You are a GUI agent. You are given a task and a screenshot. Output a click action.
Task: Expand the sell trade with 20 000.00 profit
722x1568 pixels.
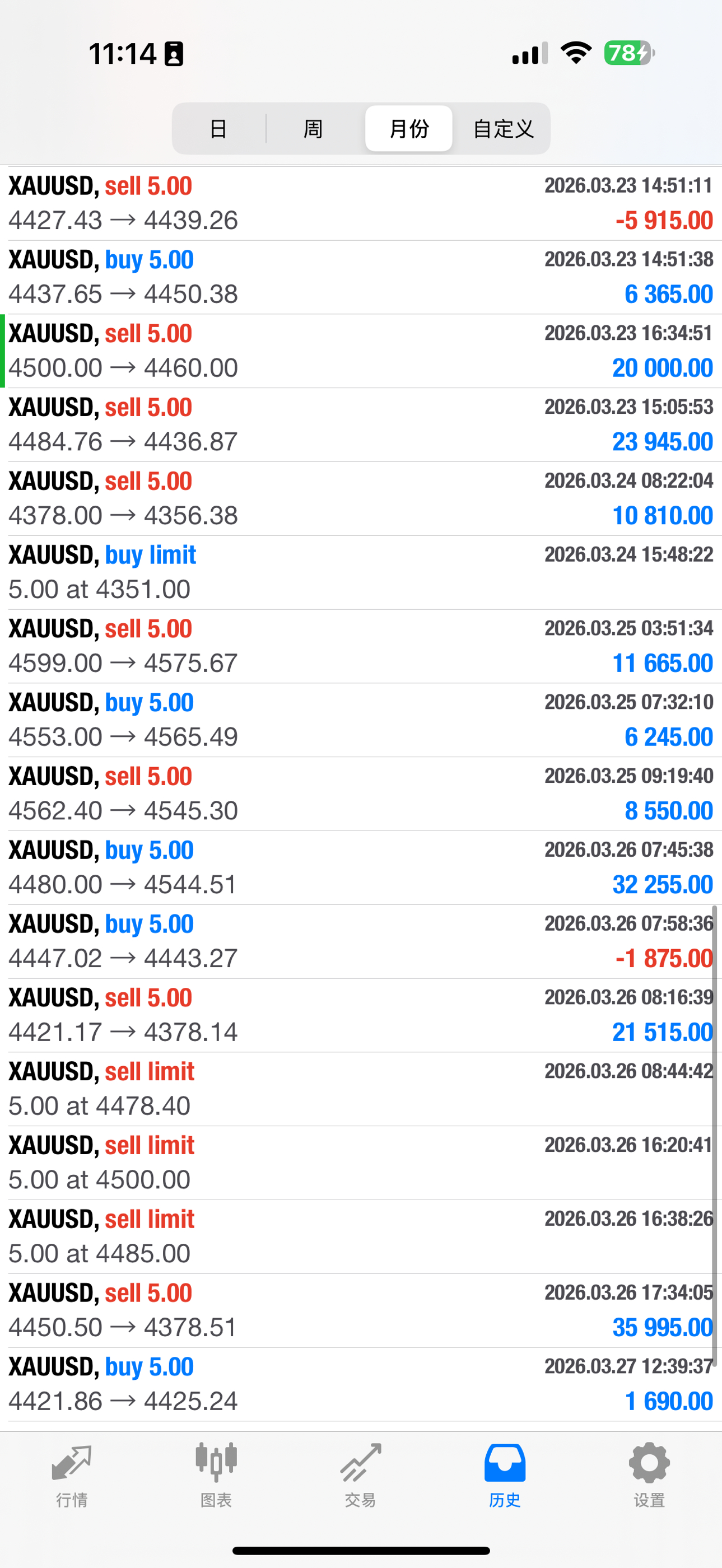[360, 351]
